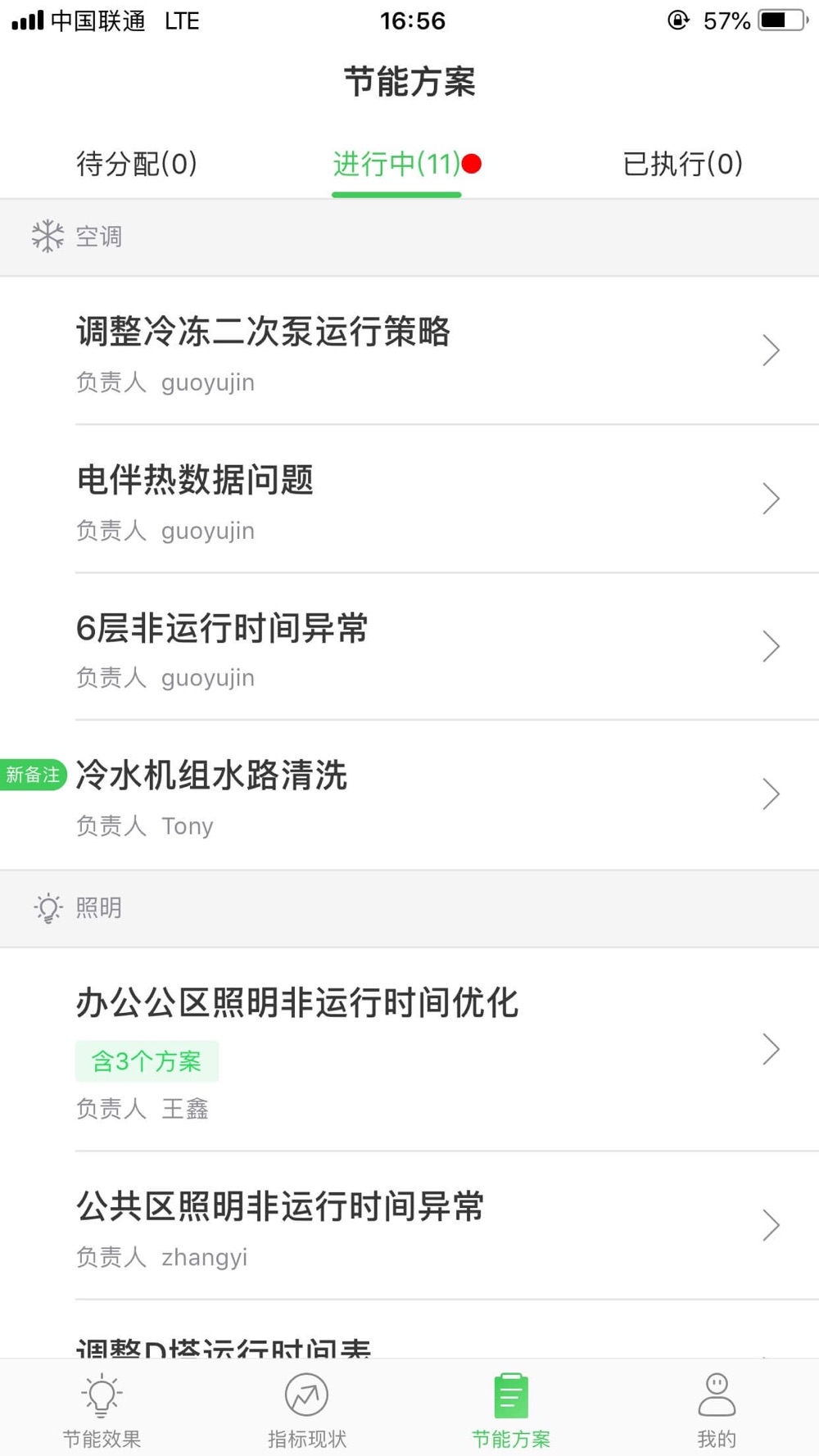The image size is (819, 1456).
Task: Select the 进行中(11) tab
Action: 397,164
